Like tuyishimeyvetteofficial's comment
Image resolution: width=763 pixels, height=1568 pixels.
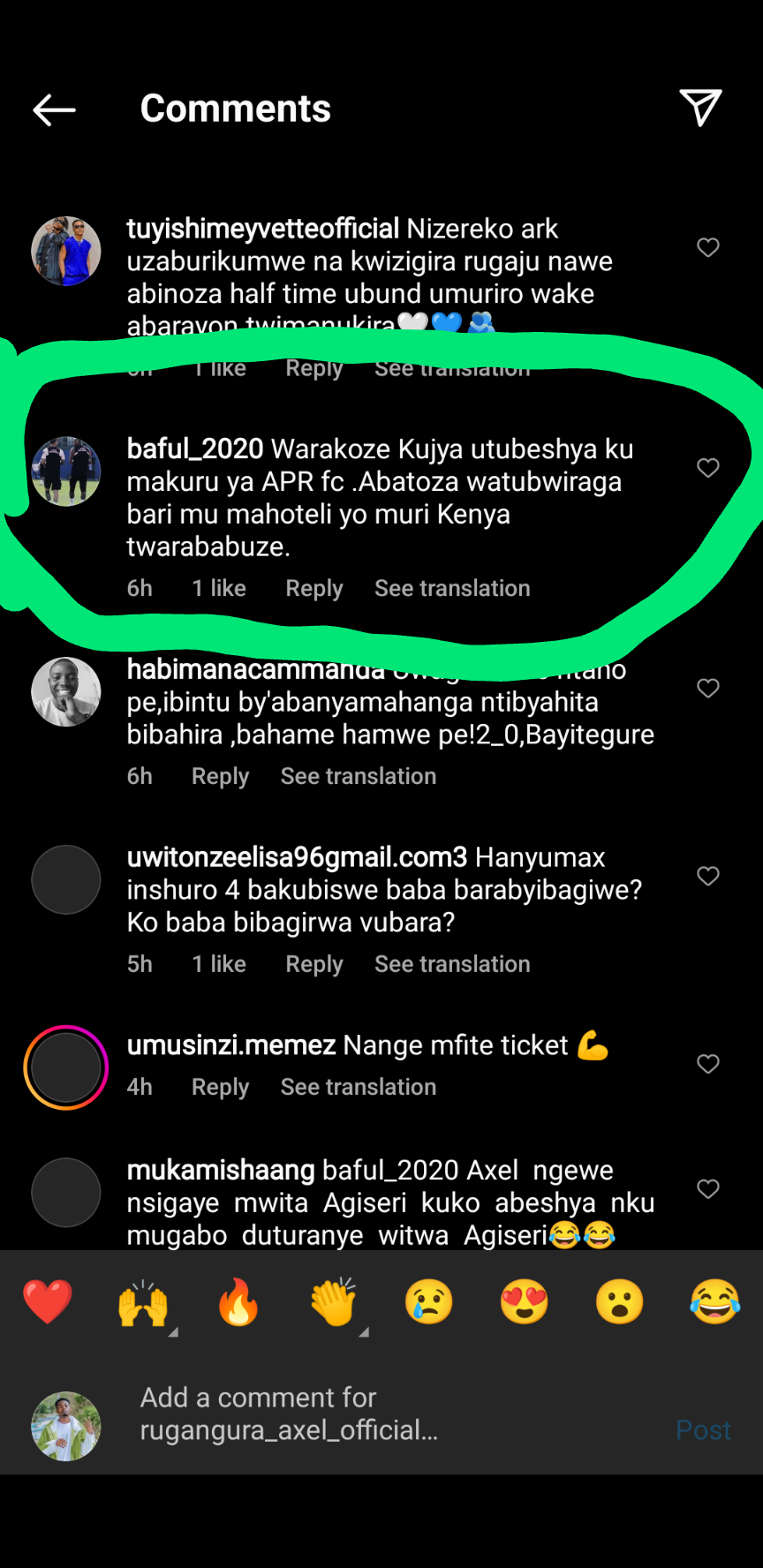(x=708, y=248)
